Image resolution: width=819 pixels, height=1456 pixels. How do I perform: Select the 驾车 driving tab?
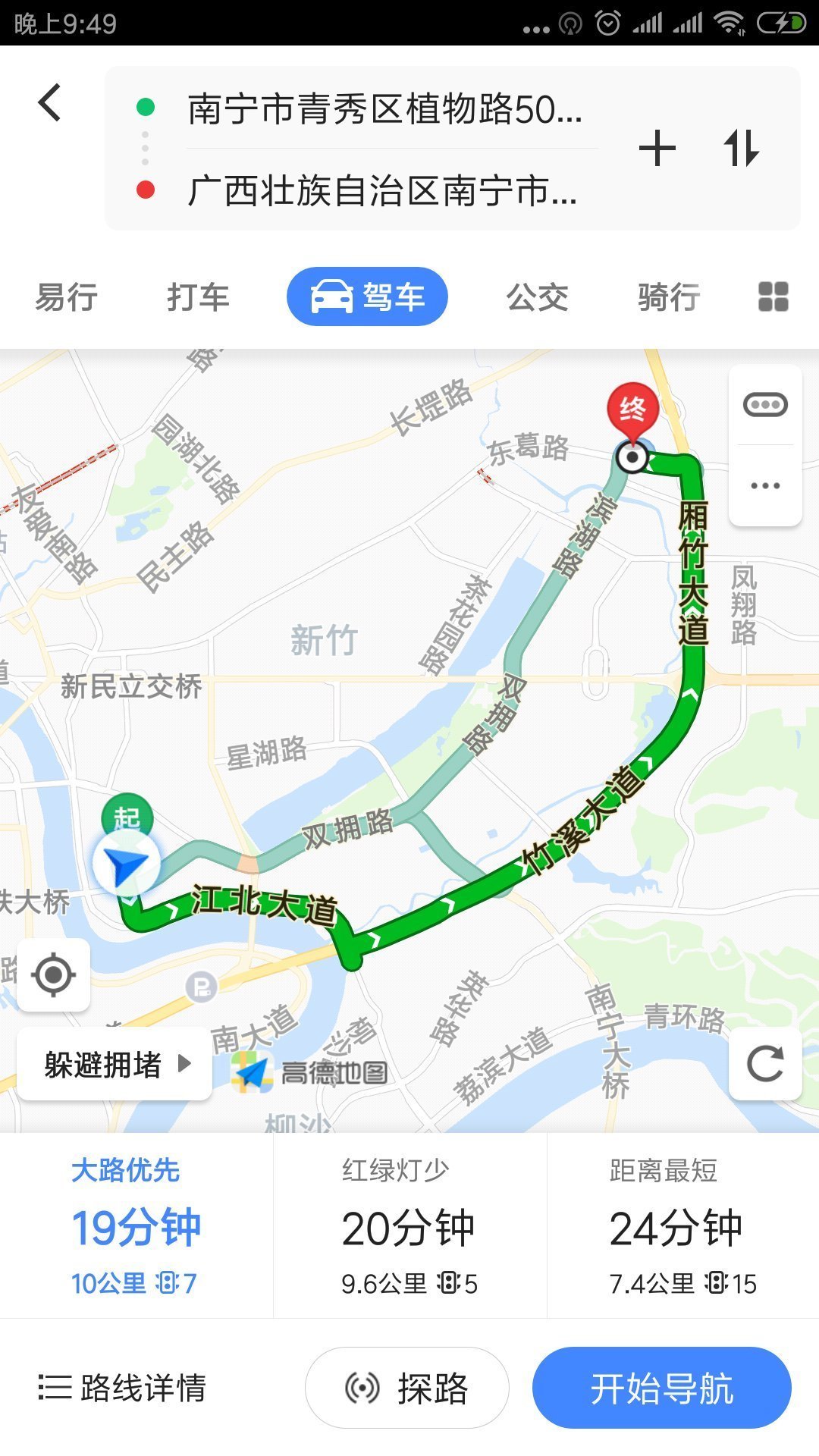tap(367, 297)
